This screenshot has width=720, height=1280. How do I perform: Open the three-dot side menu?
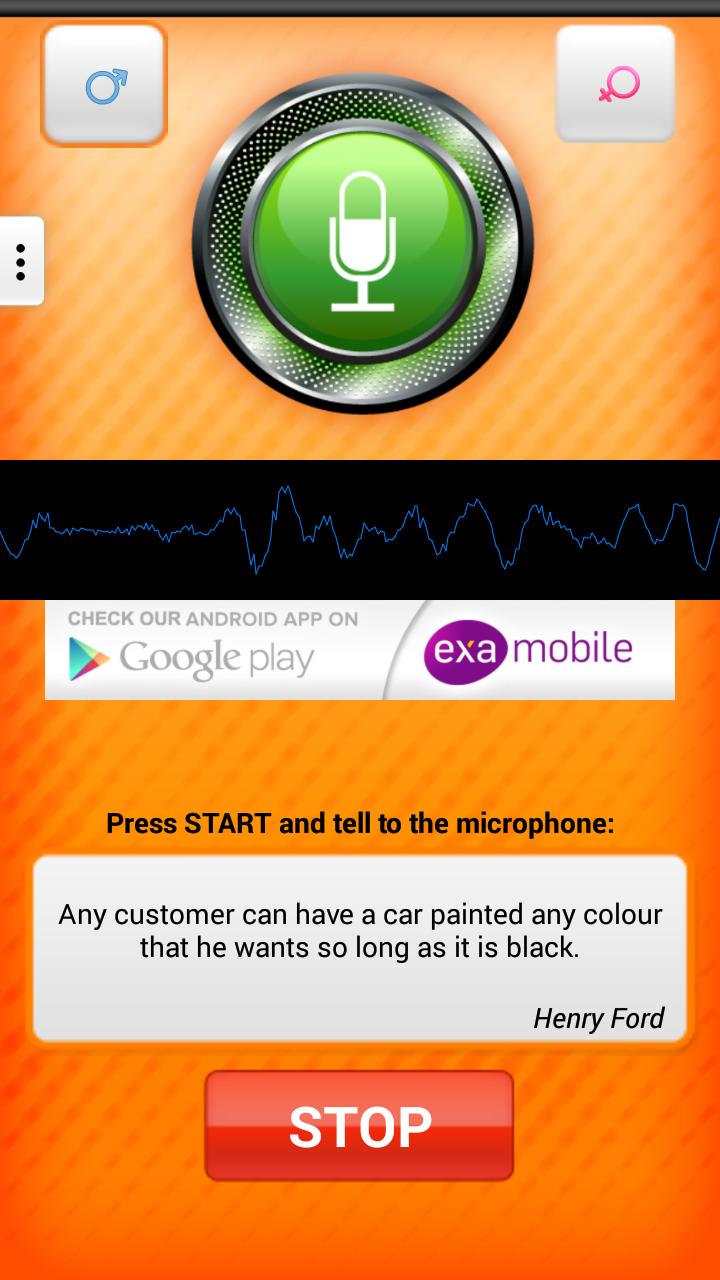pyautogui.click(x=21, y=261)
